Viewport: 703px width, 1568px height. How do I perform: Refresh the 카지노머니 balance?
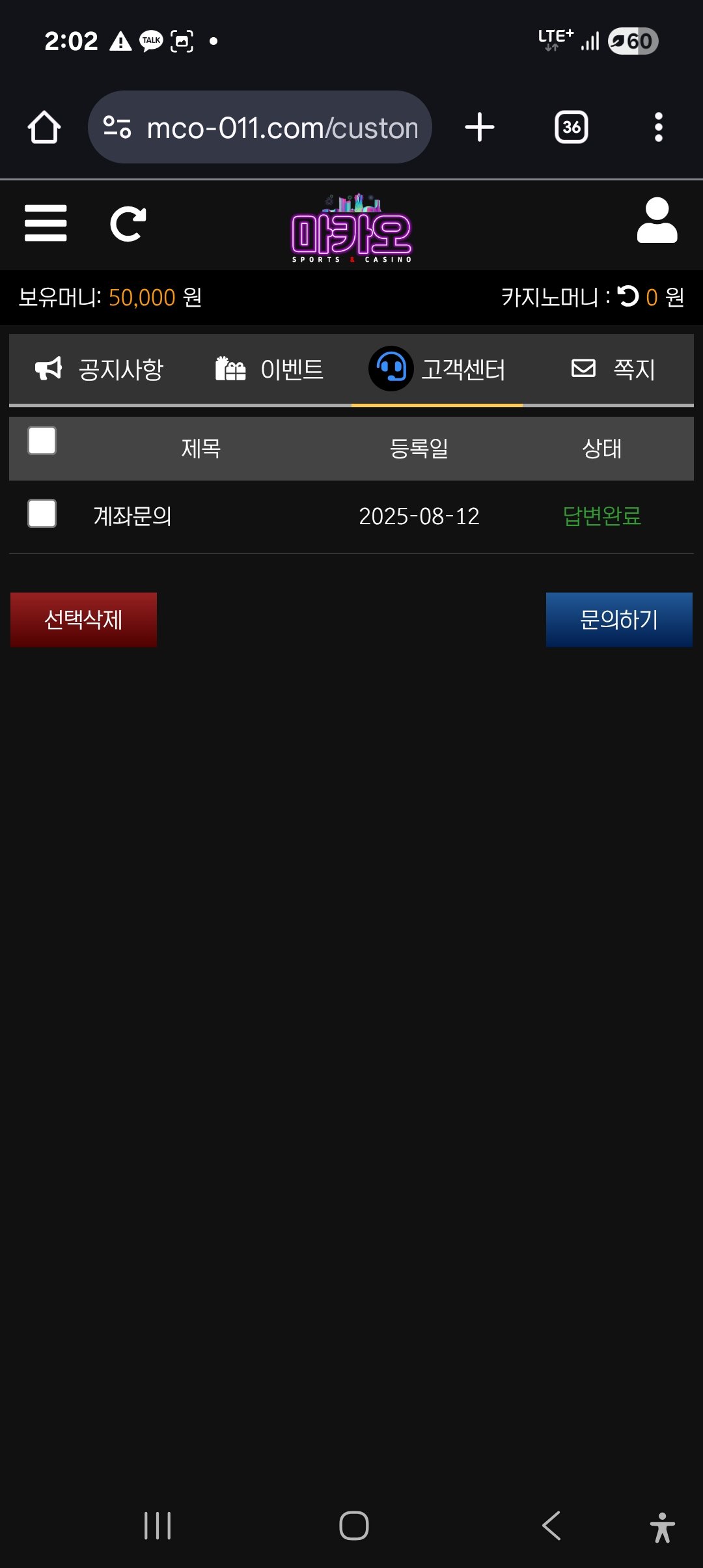pyautogui.click(x=628, y=297)
